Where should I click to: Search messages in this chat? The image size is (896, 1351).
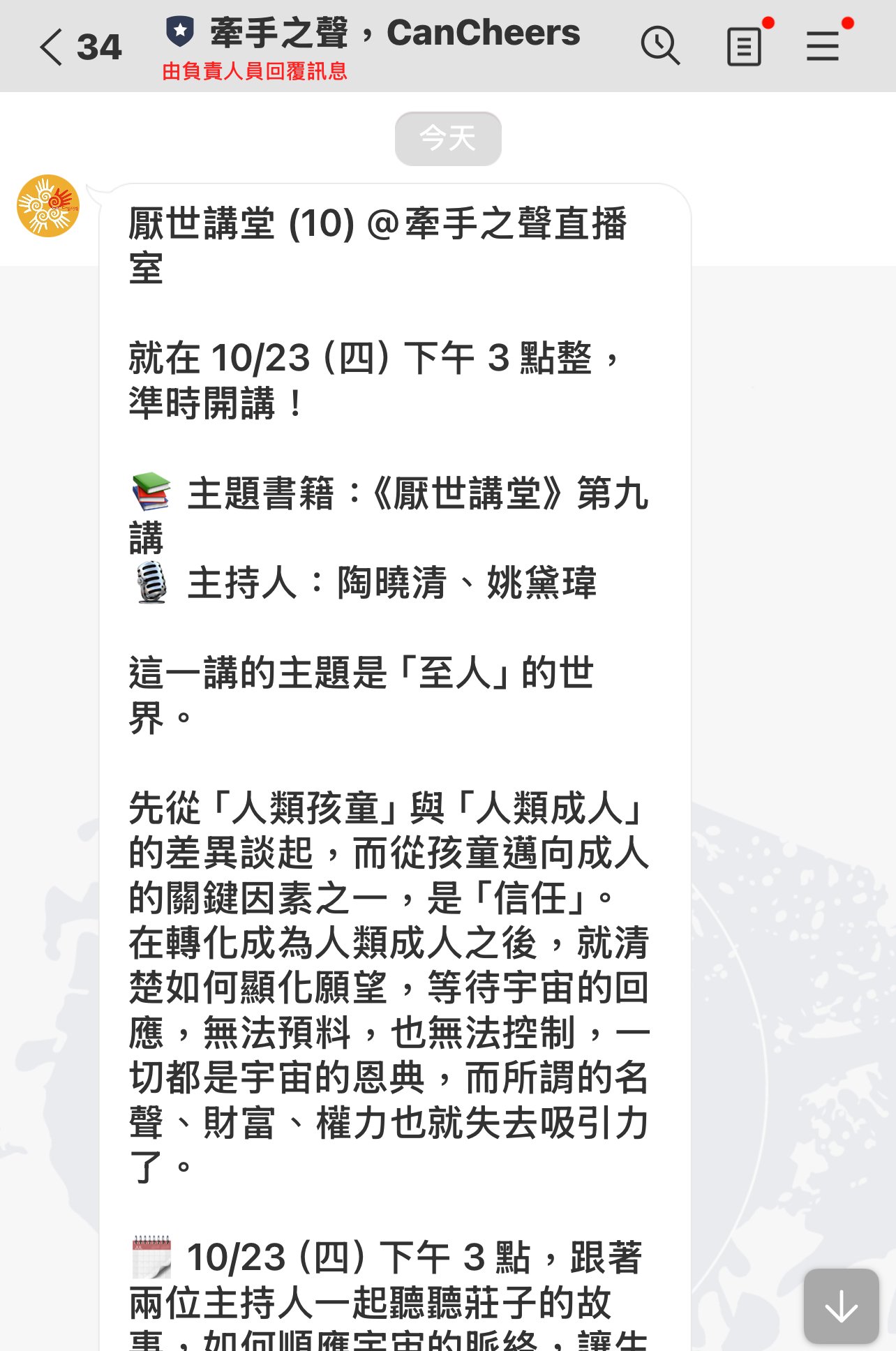click(659, 47)
